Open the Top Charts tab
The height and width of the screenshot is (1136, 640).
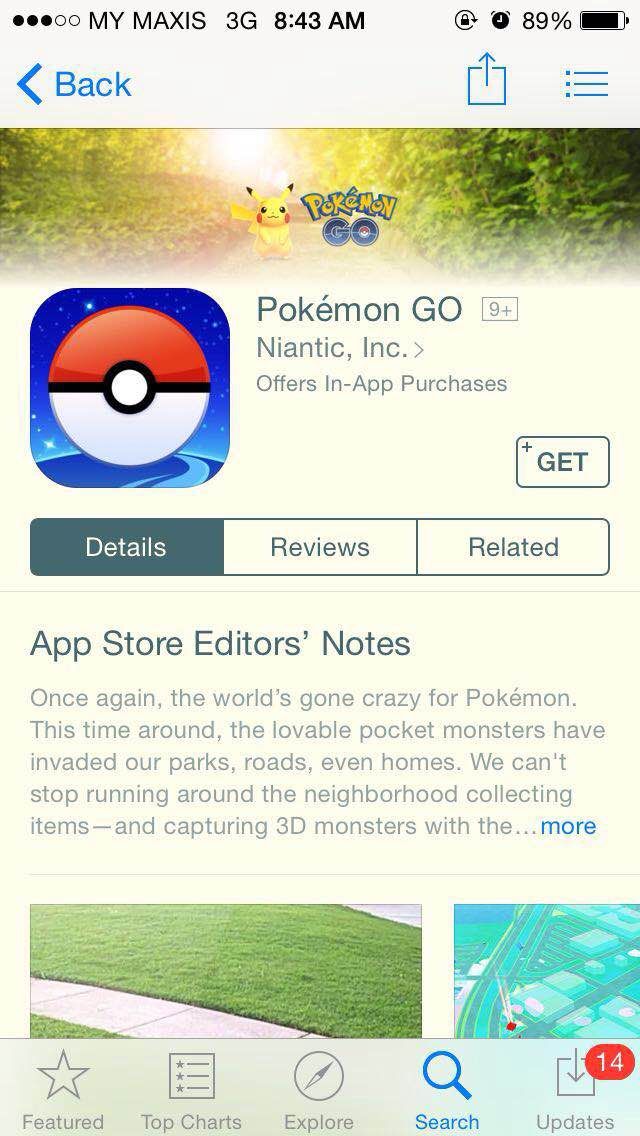tap(191, 1090)
